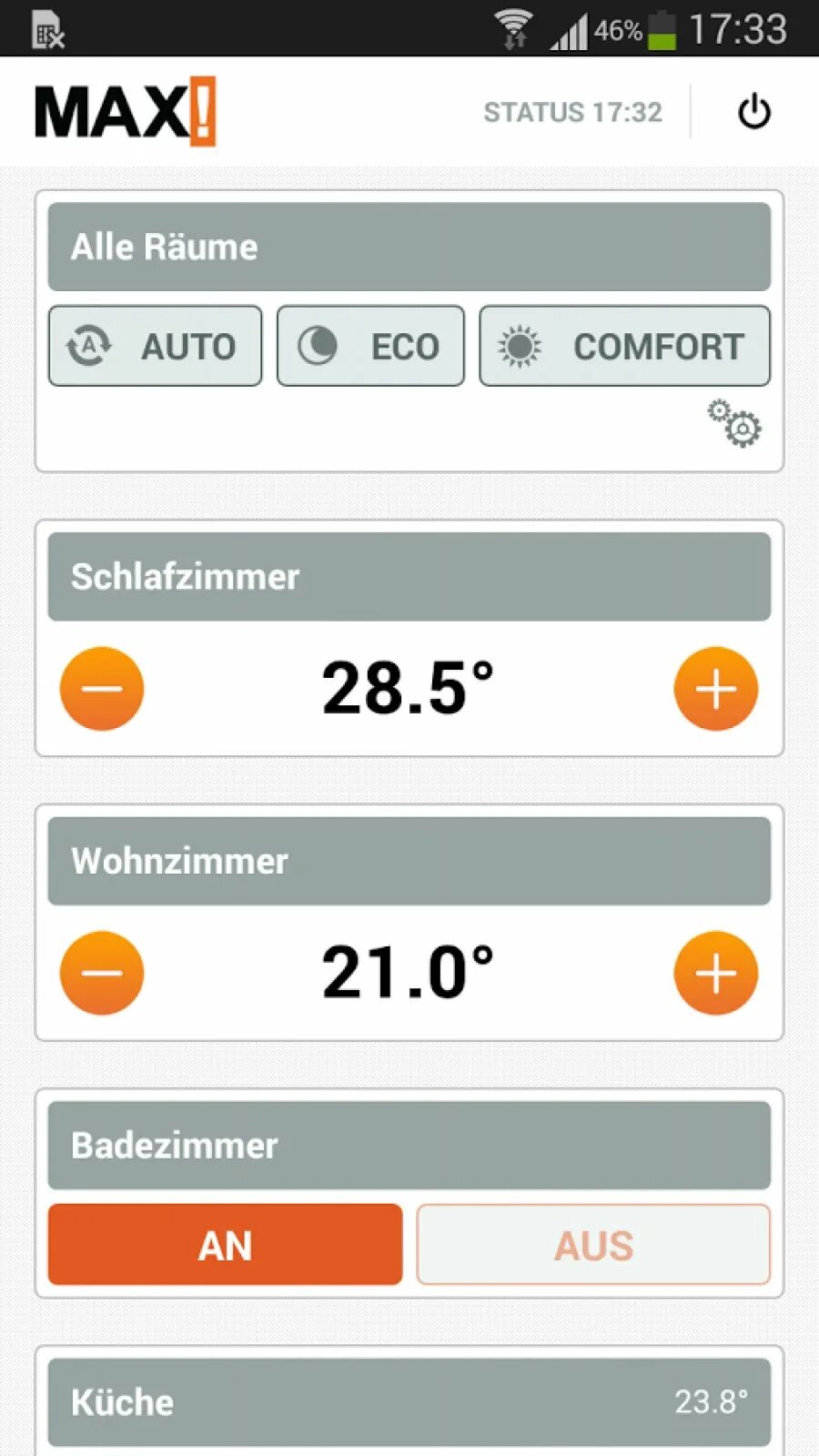
Task: Lower the Schlafzimmer temperature
Action: [x=102, y=689]
